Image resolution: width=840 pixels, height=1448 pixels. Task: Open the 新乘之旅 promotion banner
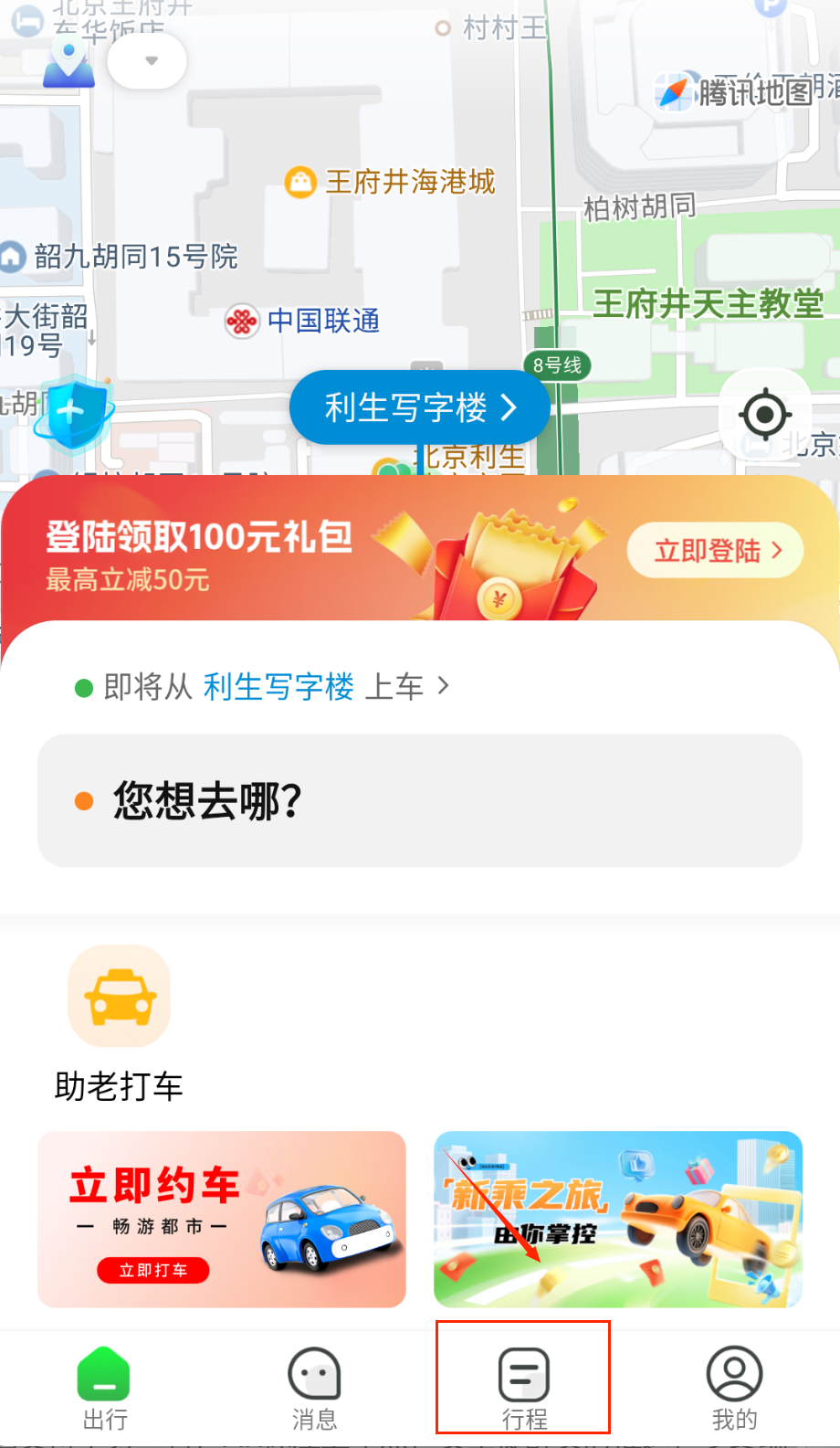(618, 1219)
